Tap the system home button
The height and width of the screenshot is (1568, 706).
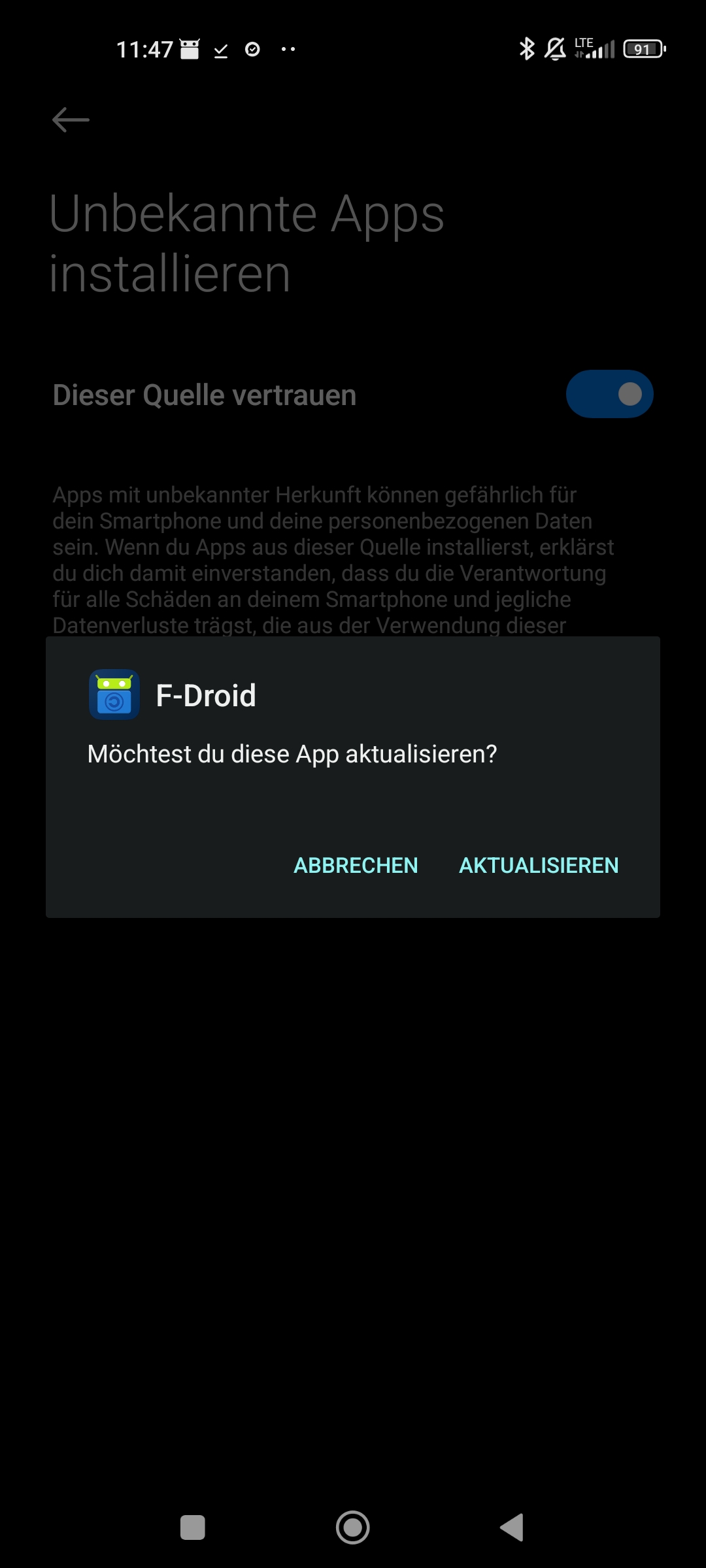(353, 1527)
